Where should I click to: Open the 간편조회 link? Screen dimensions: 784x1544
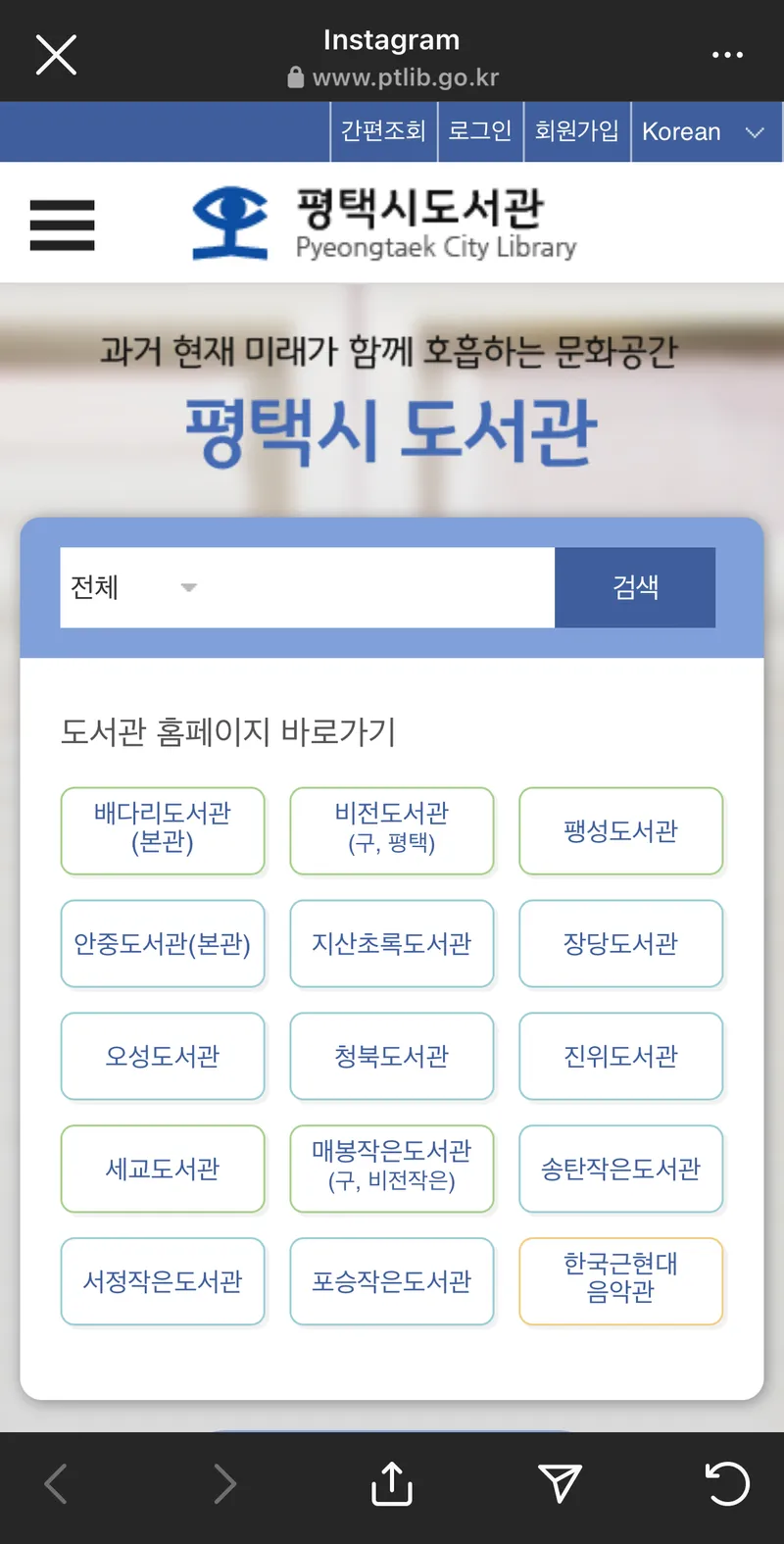(x=383, y=131)
